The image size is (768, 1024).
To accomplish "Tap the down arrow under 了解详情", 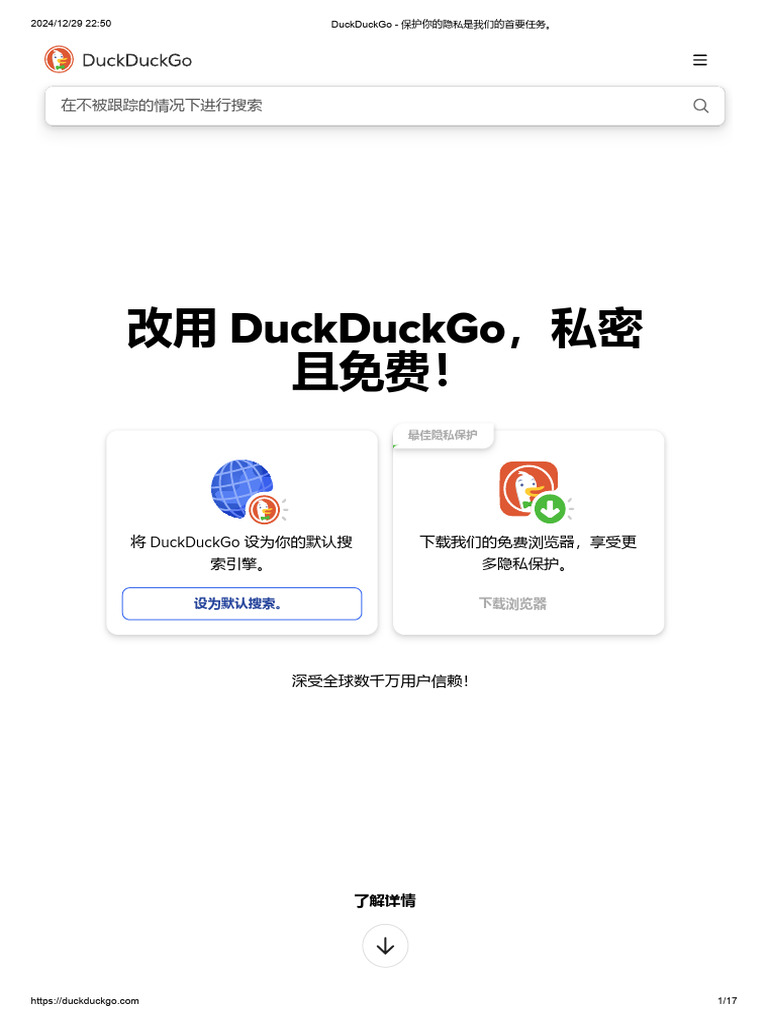I will point(385,946).
